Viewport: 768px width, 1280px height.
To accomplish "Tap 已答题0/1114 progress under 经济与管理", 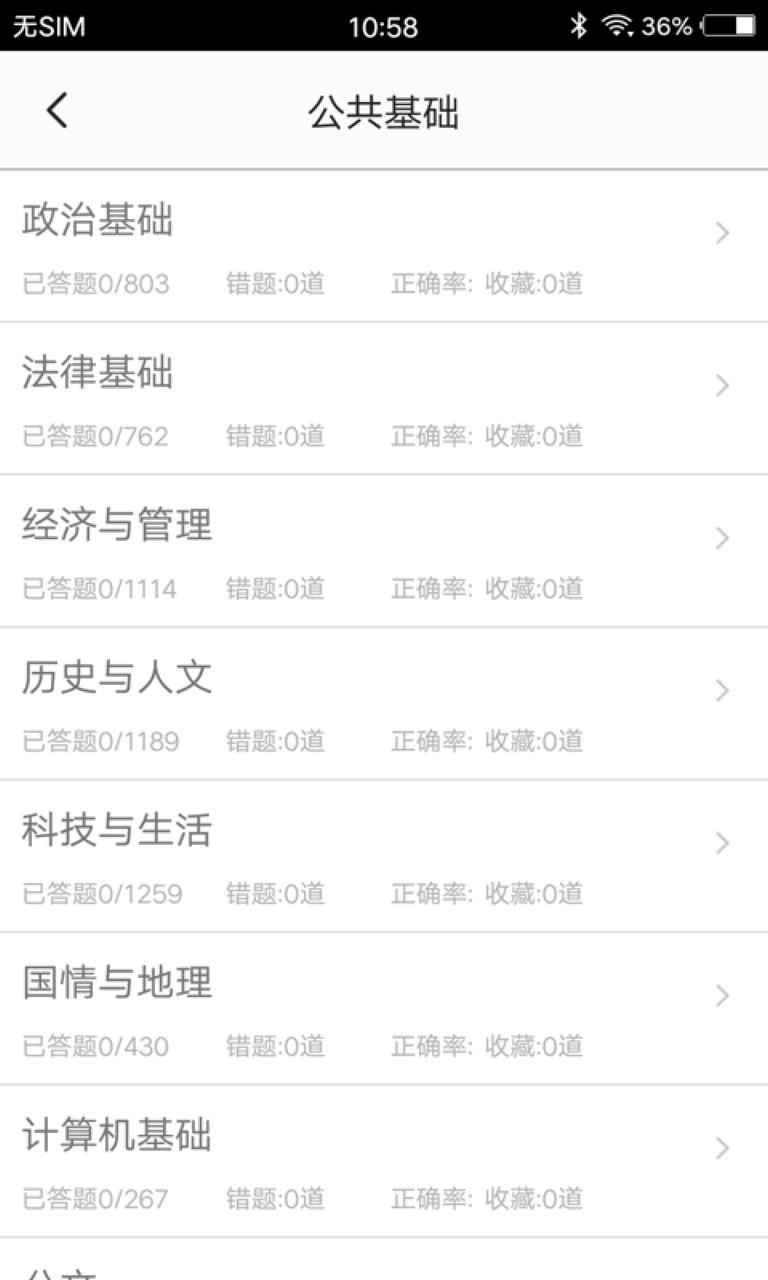I will pos(100,590).
